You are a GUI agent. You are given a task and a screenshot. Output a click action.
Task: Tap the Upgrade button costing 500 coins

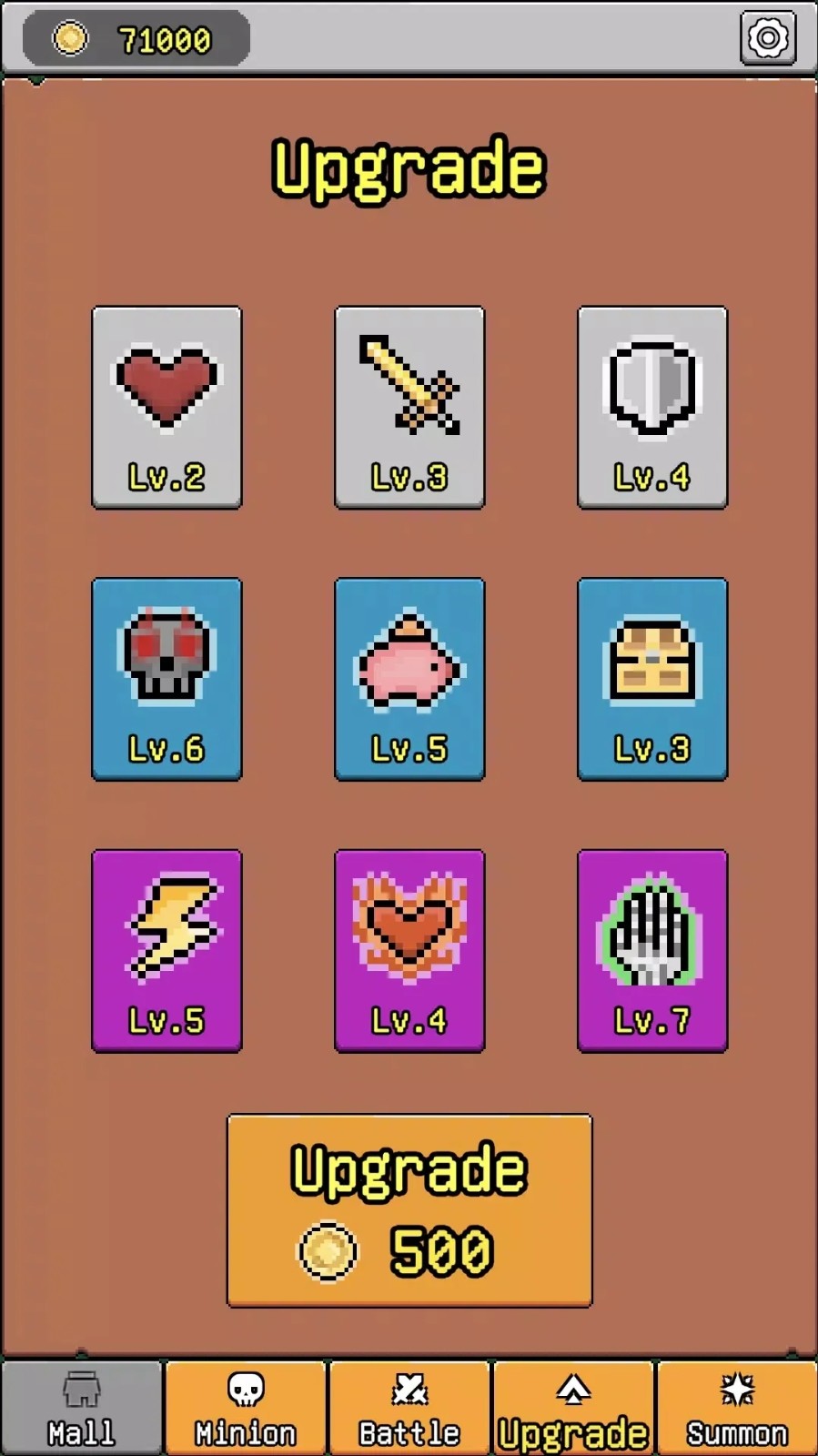click(x=409, y=1210)
